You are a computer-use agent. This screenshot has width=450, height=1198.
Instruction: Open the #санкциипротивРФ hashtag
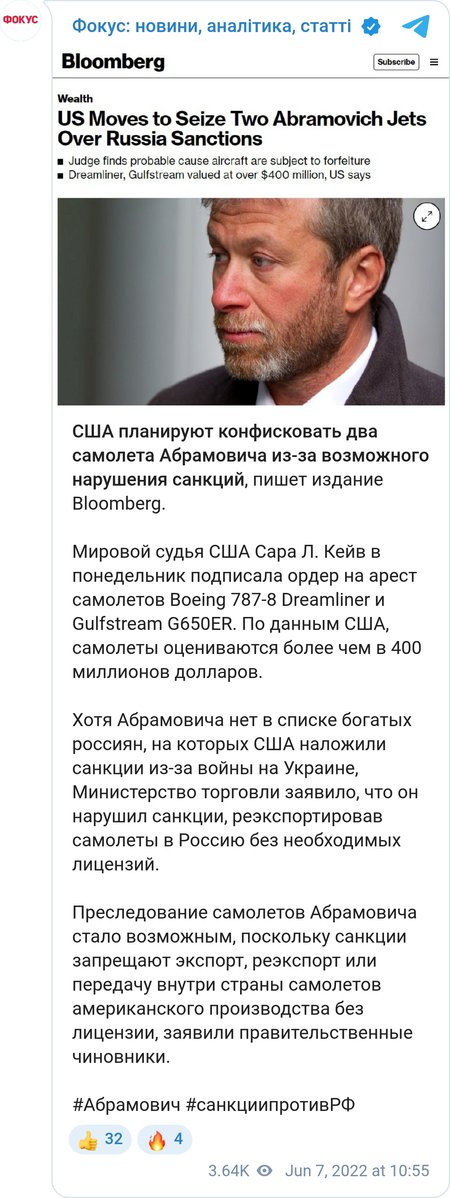270,1105
